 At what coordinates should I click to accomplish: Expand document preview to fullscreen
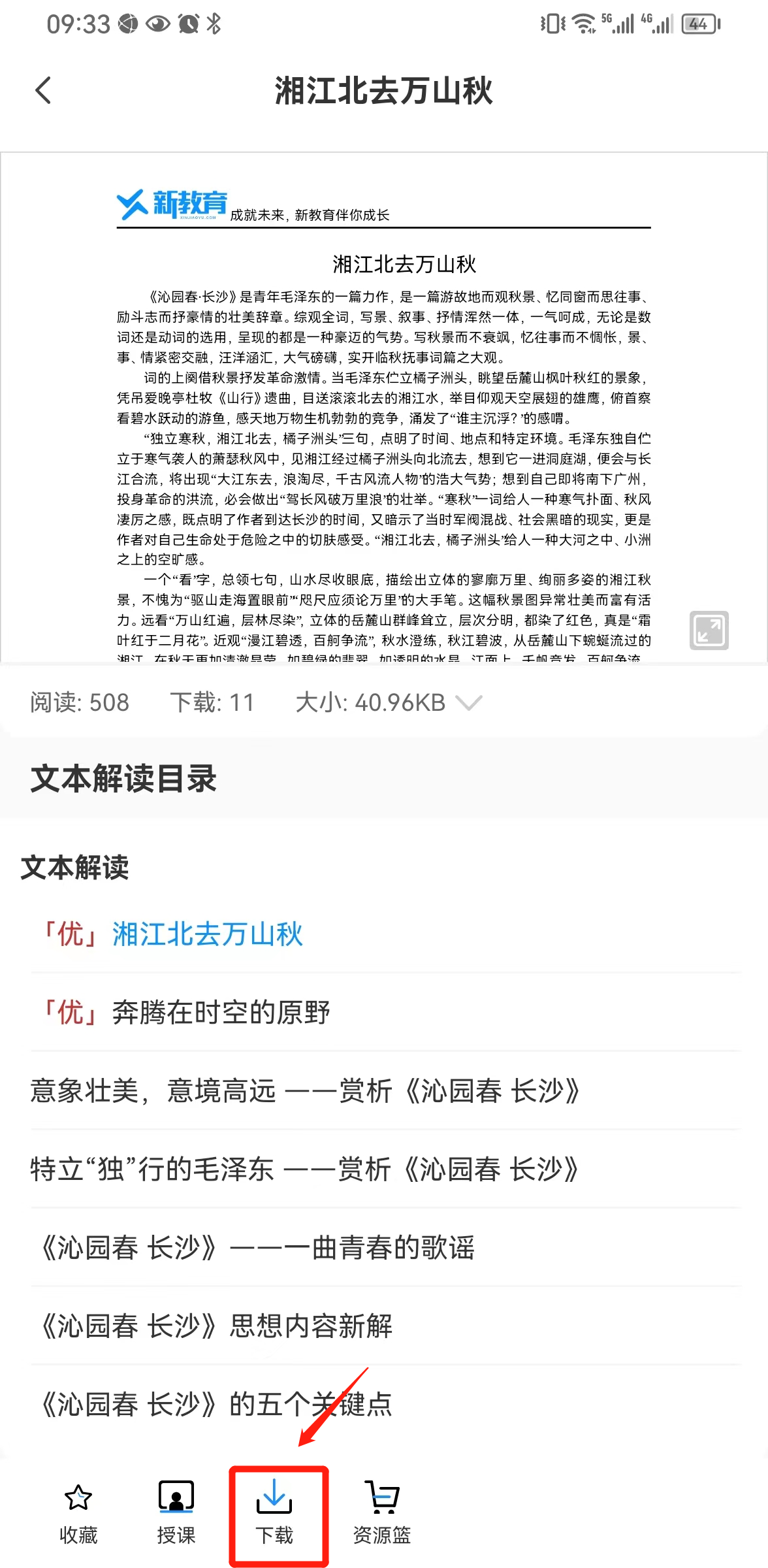(x=709, y=630)
